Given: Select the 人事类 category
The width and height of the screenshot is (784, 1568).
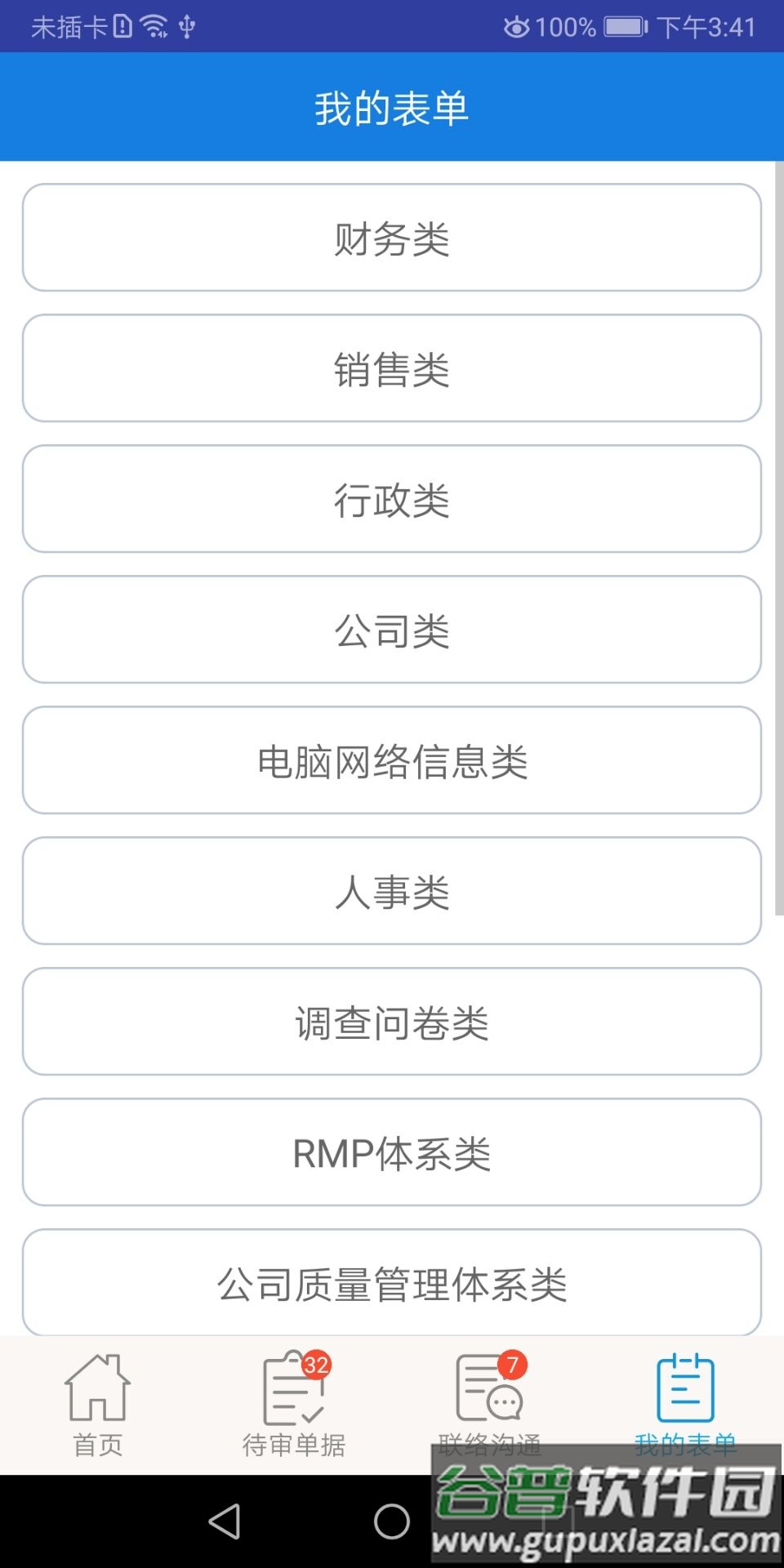Looking at the screenshot, I should point(392,891).
